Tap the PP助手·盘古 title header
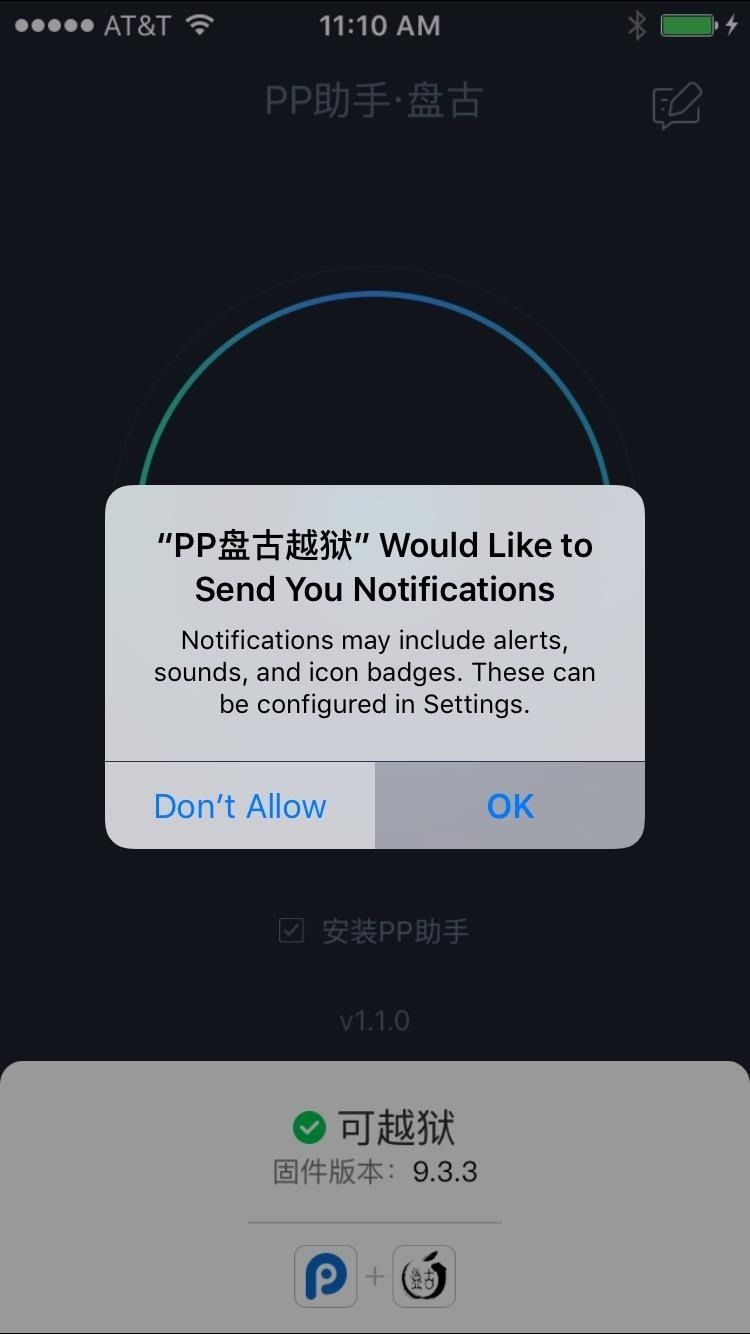Image resolution: width=750 pixels, height=1334 pixels. [x=374, y=100]
